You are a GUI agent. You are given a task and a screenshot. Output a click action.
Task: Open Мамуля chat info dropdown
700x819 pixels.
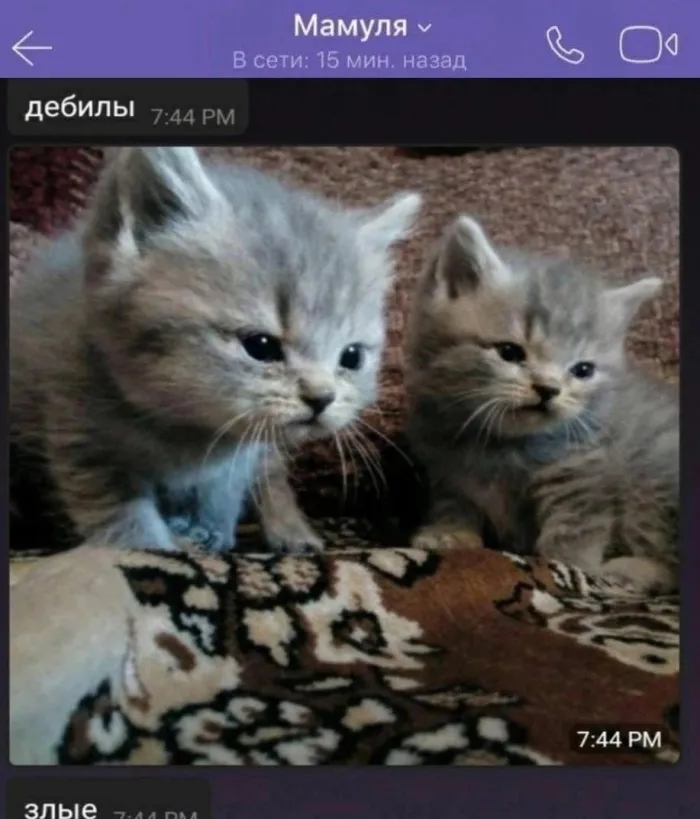pos(363,26)
